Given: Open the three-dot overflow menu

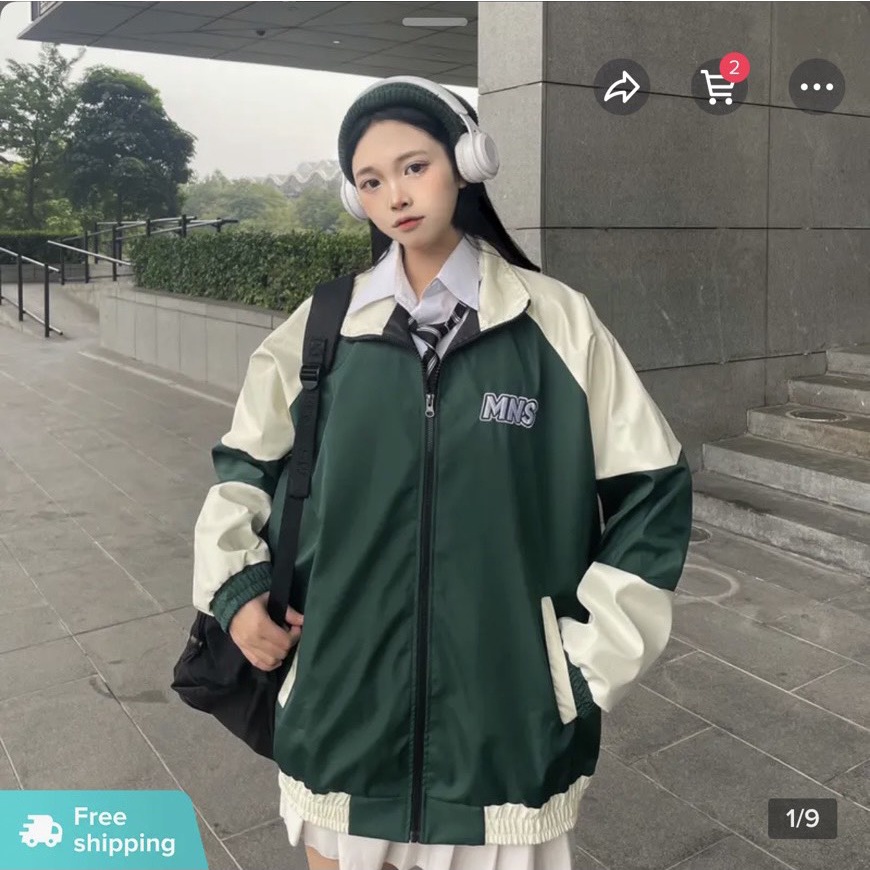Looking at the screenshot, I should click(816, 87).
